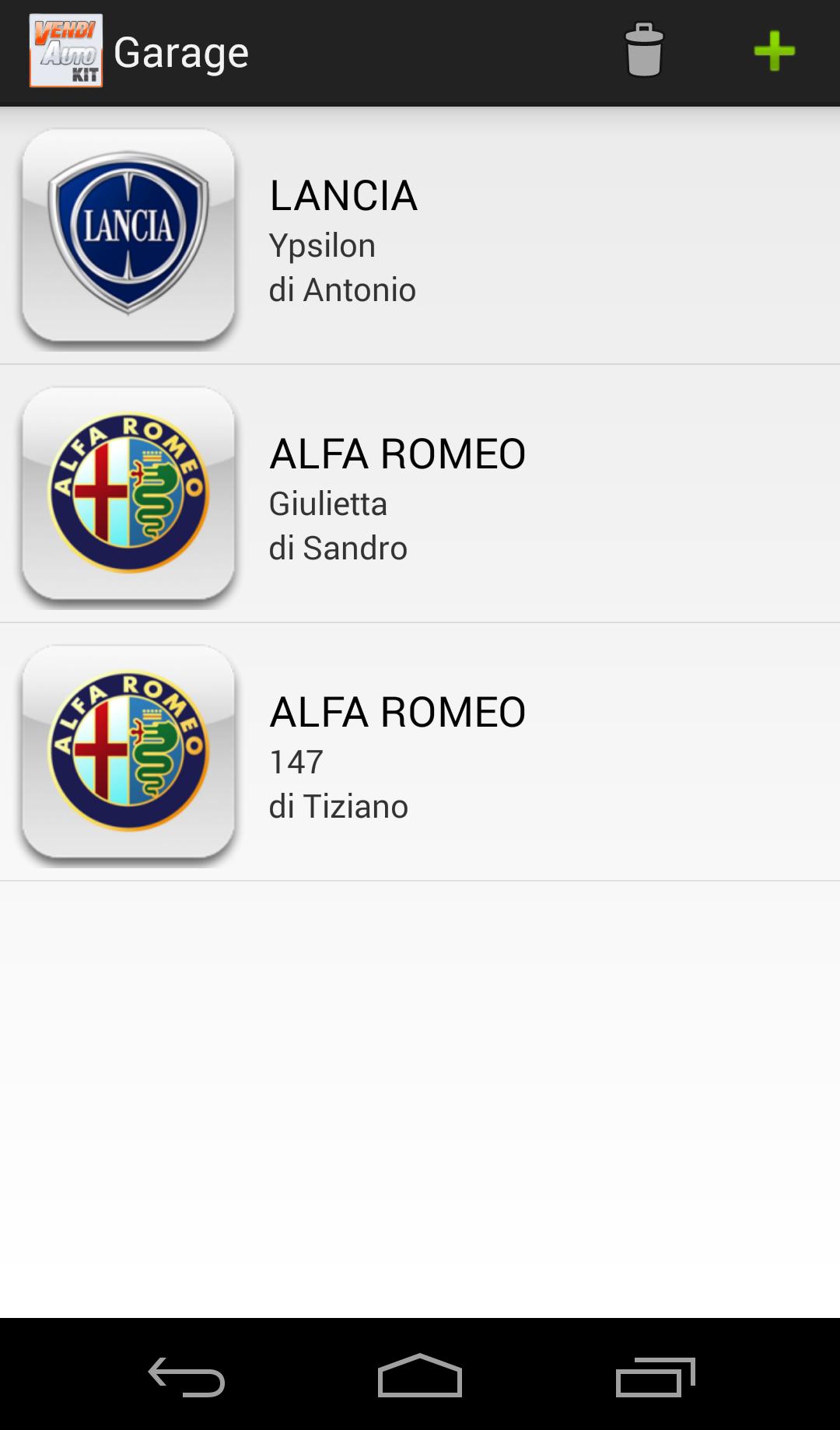Tap the trash can delete icon
The image size is (840, 1430).
coord(644,51)
